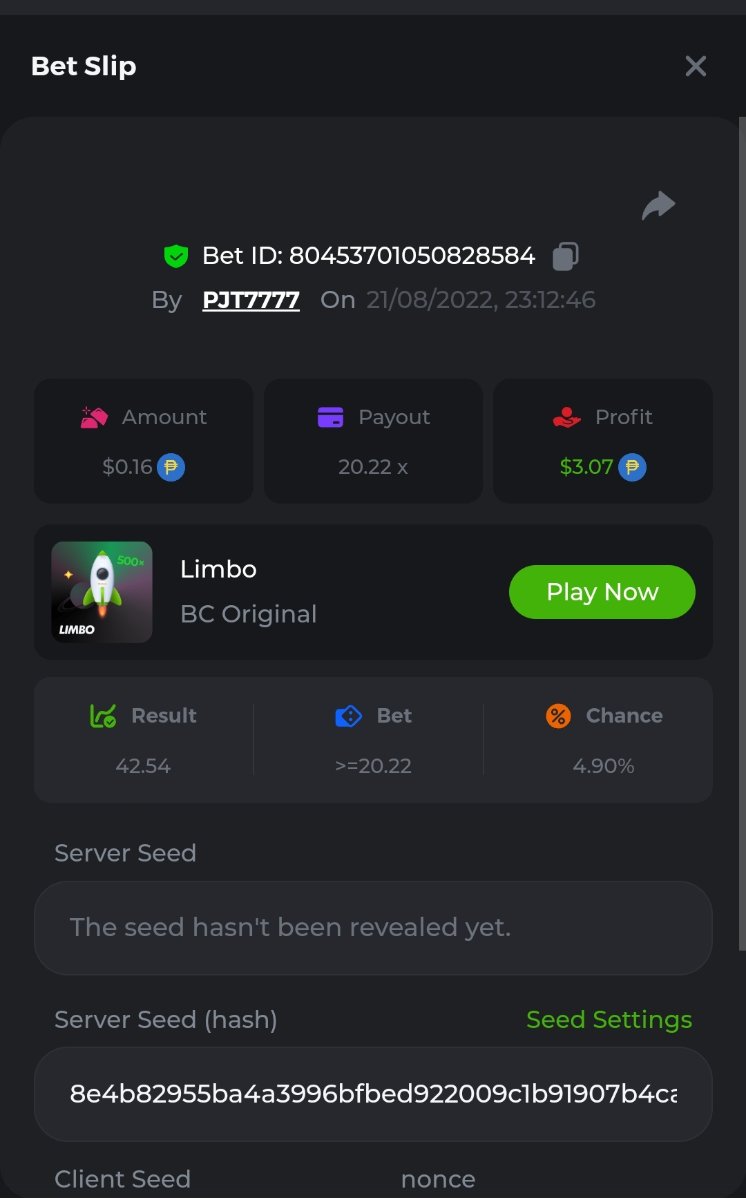Screen dimensions: 746x1200
Task: Tap the Play Now button
Action: pyautogui.click(x=602, y=592)
